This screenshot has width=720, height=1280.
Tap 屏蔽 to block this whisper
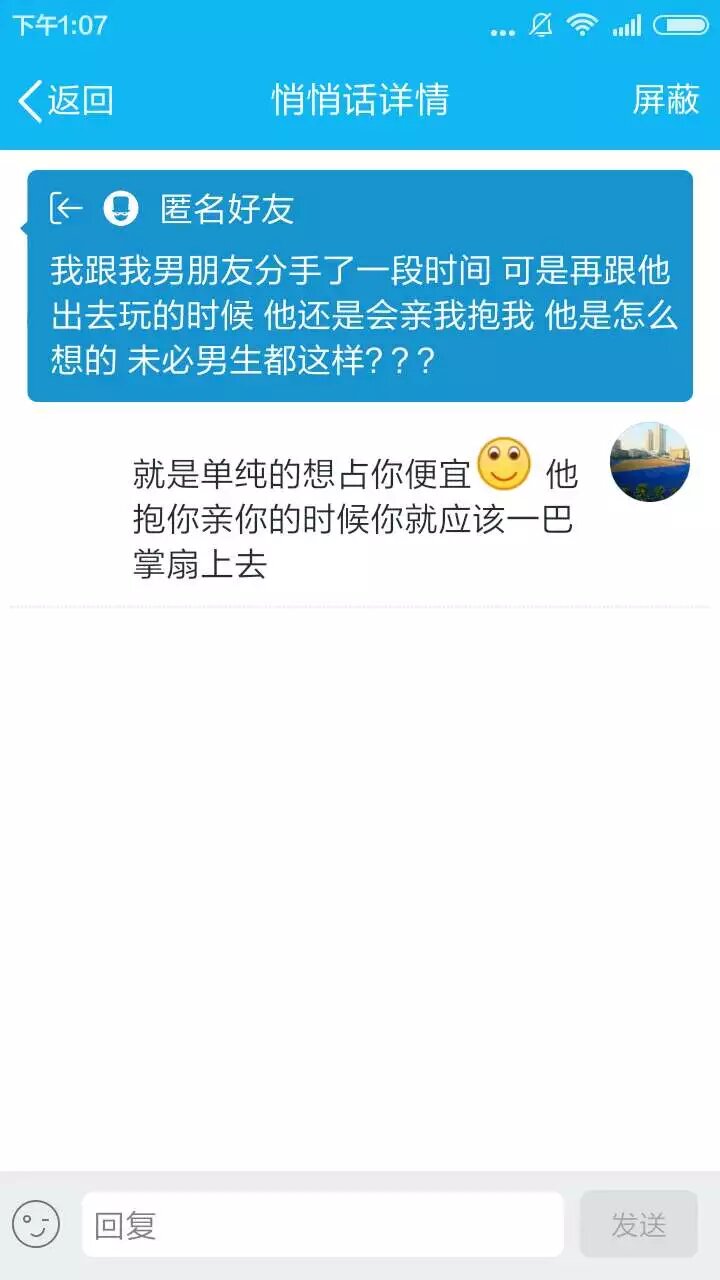(x=665, y=100)
